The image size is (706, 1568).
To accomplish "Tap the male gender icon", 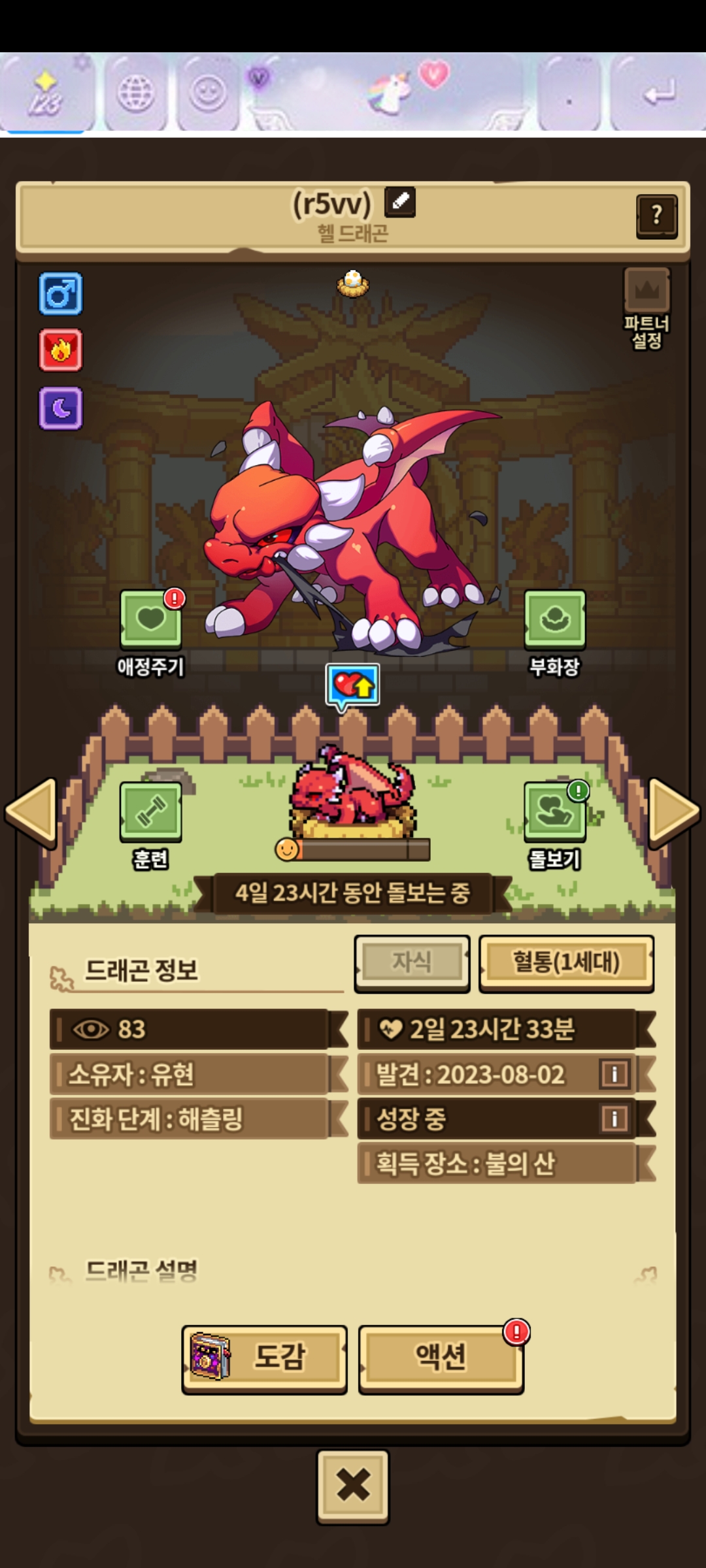I will click(61, 294).
